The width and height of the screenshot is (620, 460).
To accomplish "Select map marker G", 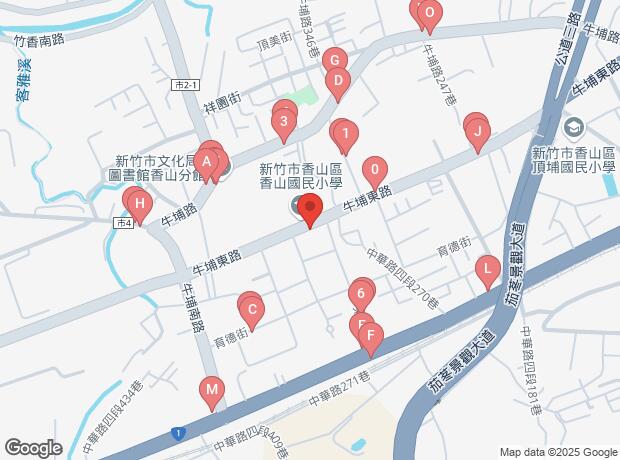I will point(334,61).
